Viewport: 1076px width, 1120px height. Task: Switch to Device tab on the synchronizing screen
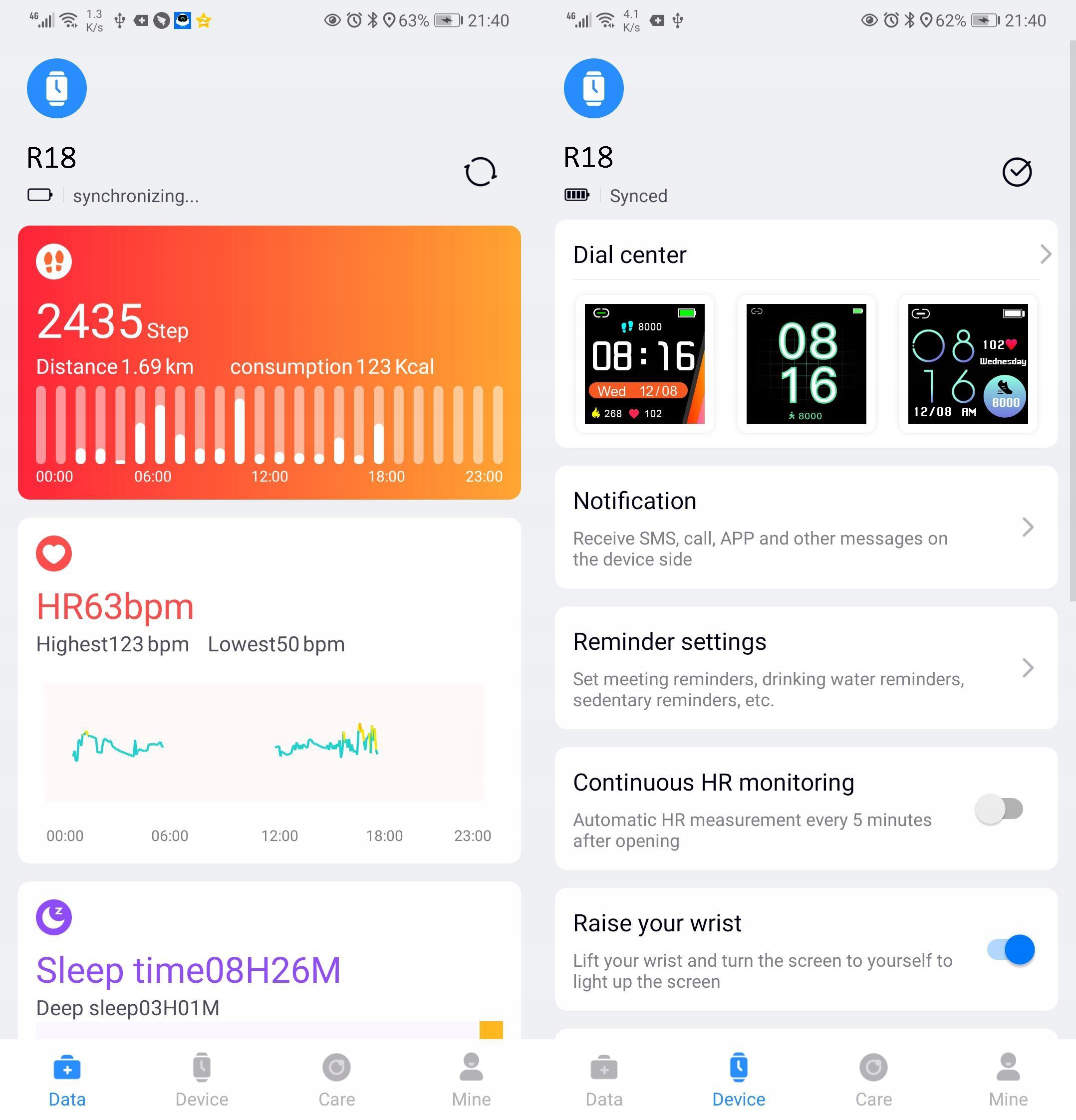[202, 1079]
